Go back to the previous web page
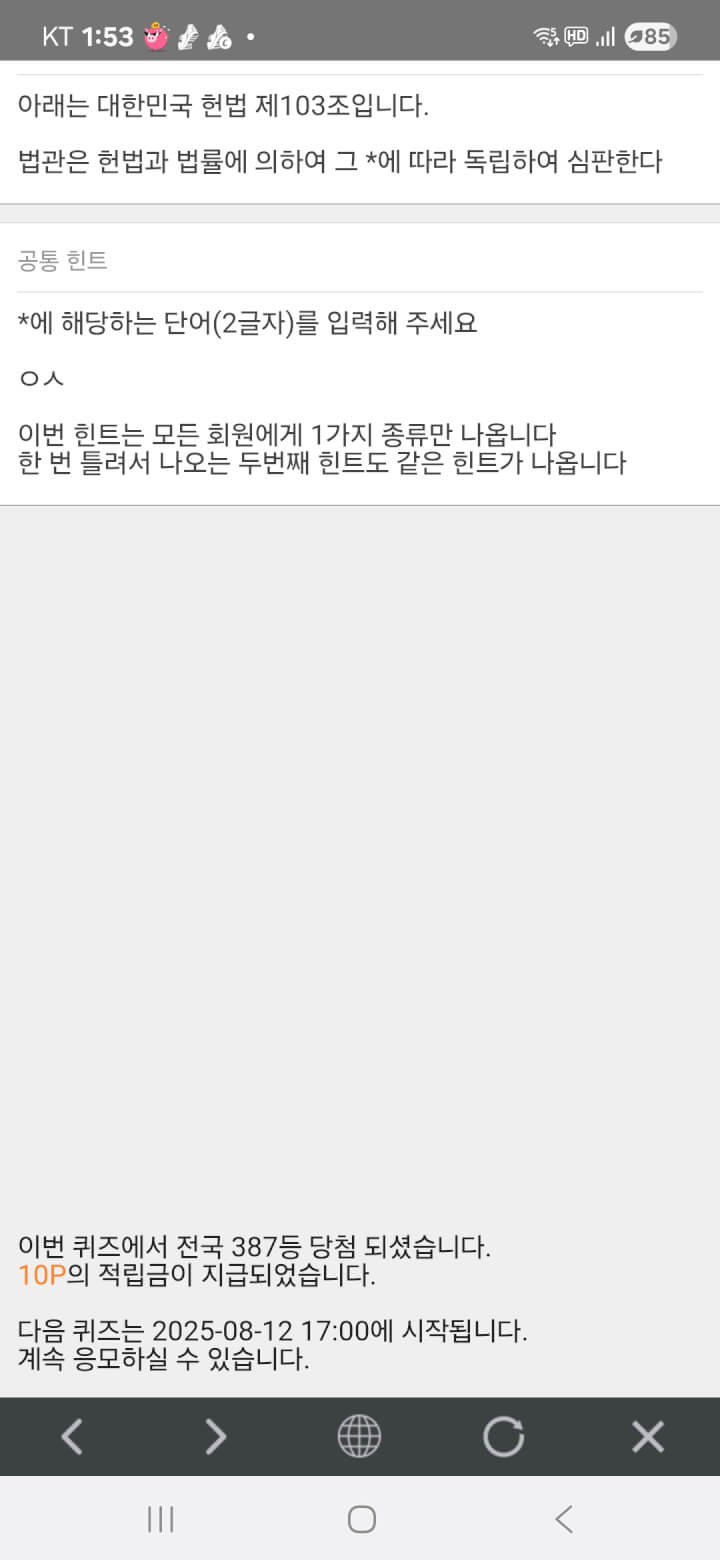The image size is (720, 1560). tap(72, 1437)
